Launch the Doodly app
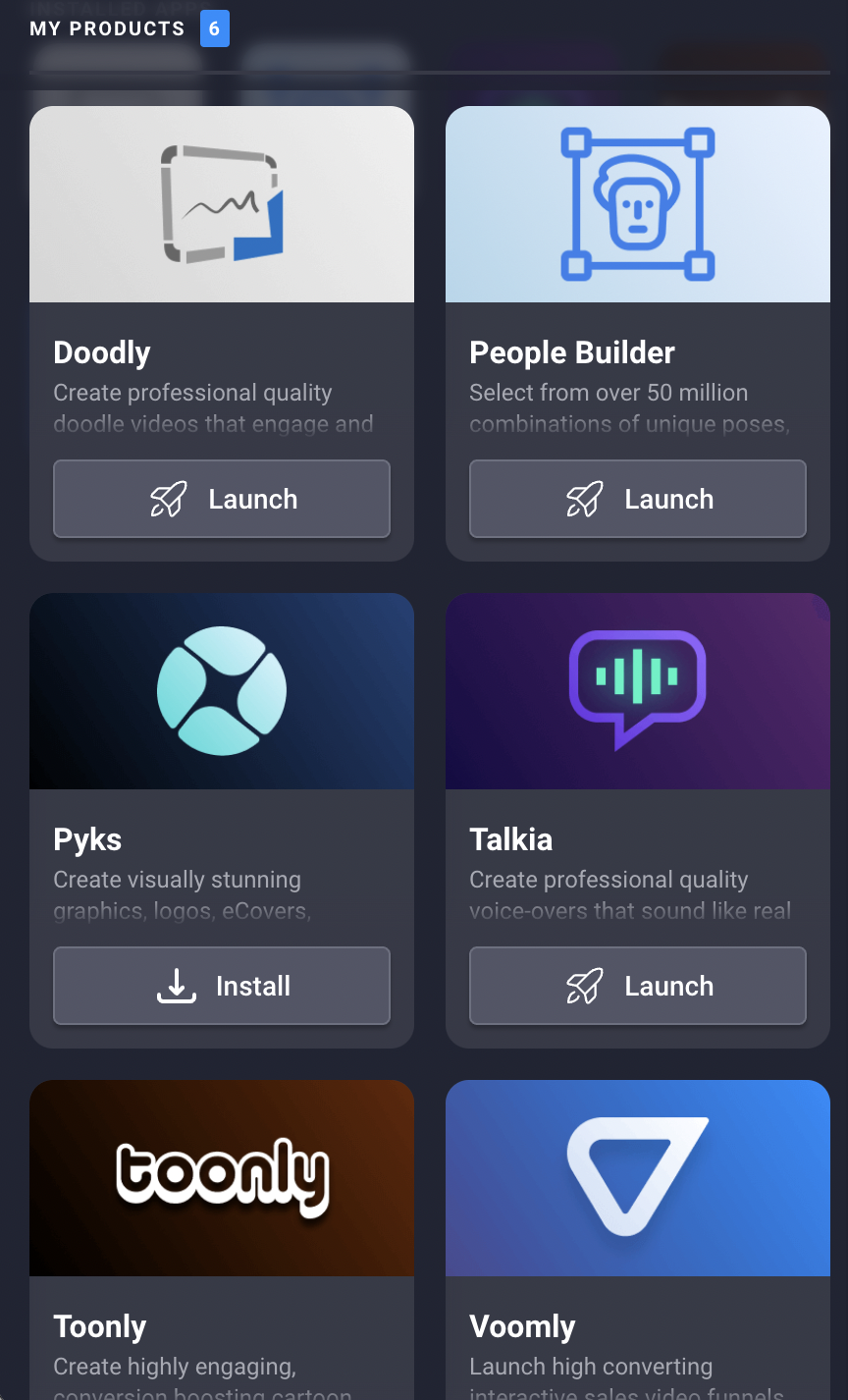Image resolution: width=848 pixels, height=1400 pixels. coord(222,499)
